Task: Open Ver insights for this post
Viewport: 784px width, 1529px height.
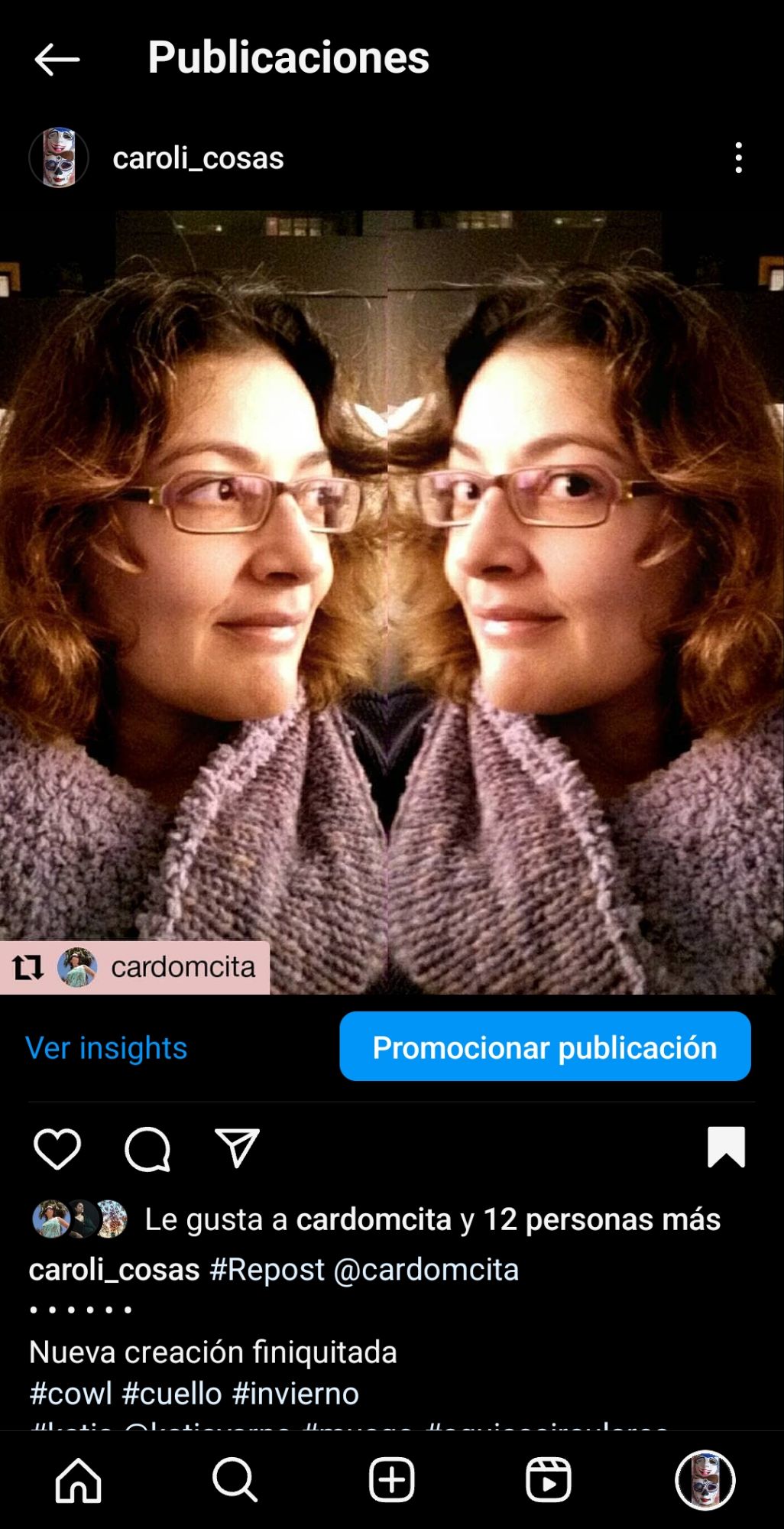Action: (x=107, y=1047)
